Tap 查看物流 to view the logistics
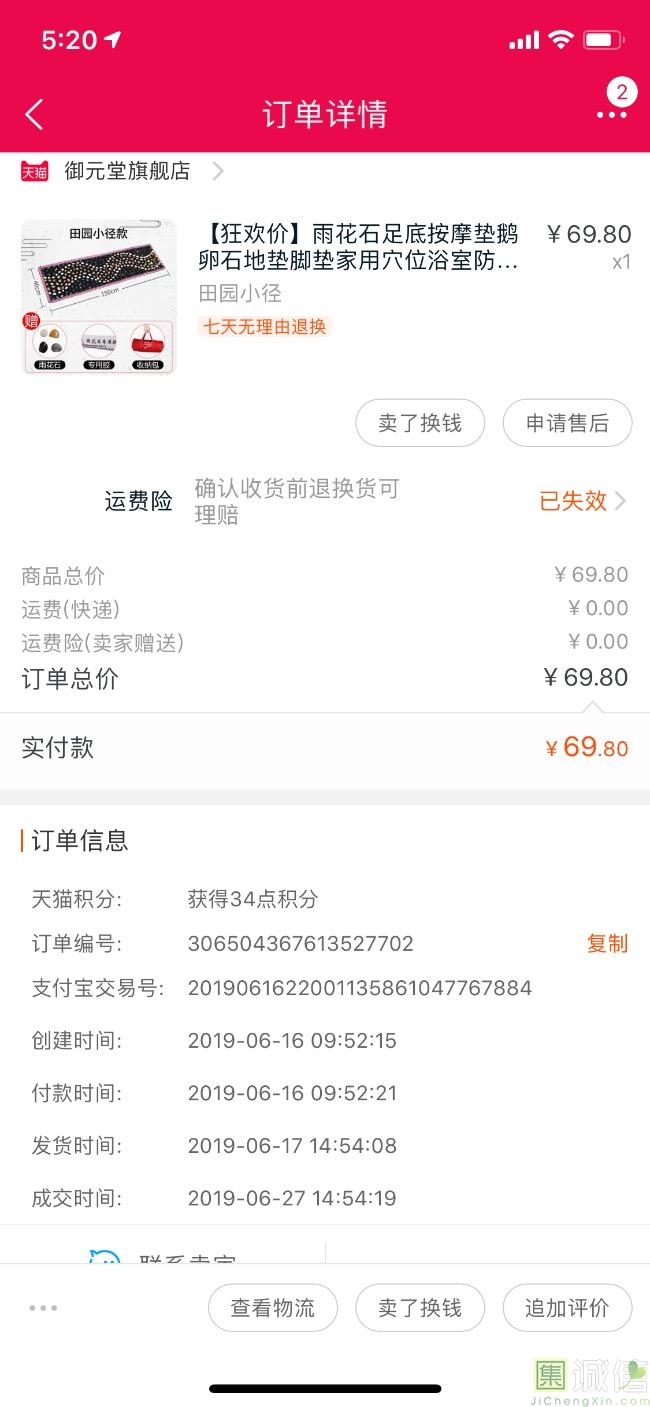The width and height of the screenshot is (650, 1407). 272,1308
